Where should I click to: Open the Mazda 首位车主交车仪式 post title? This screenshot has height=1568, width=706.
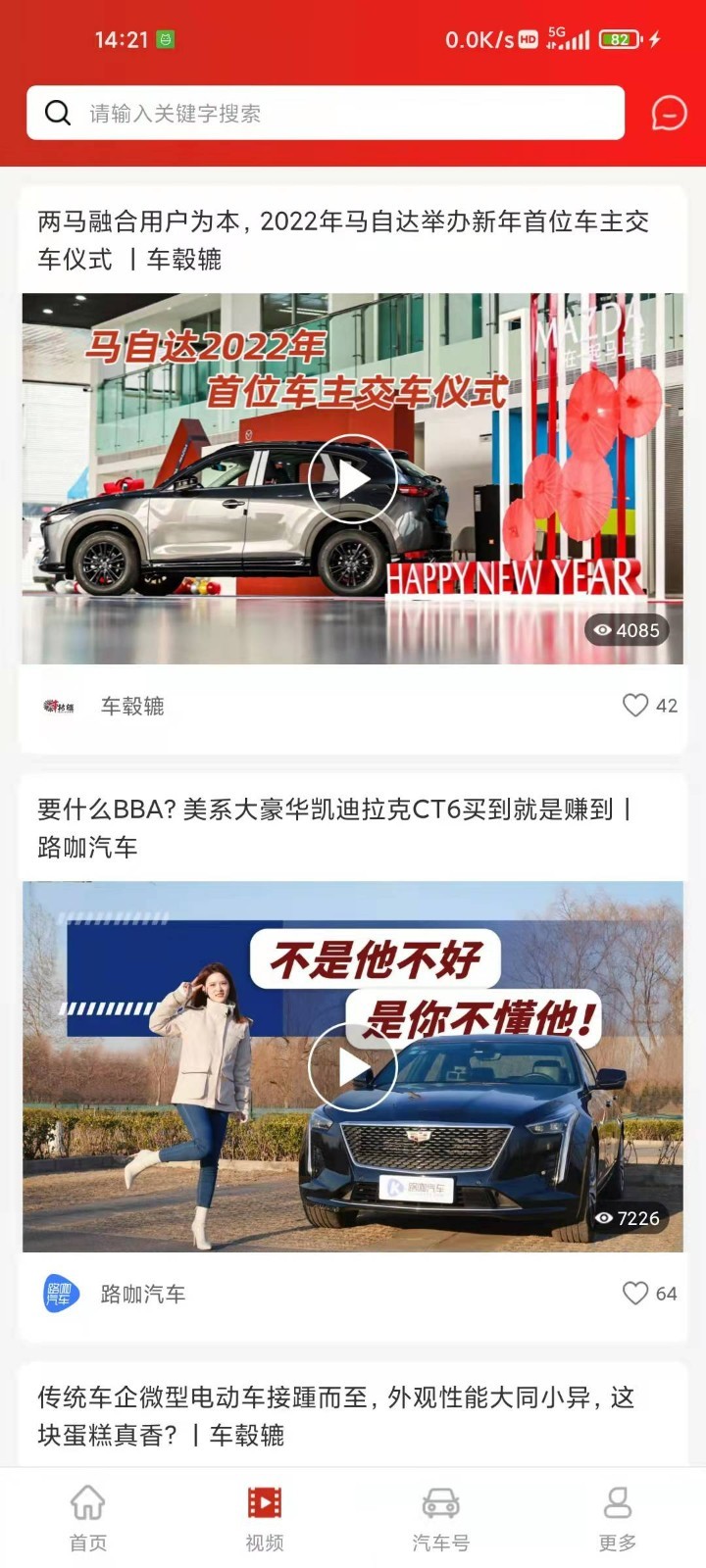343,240
